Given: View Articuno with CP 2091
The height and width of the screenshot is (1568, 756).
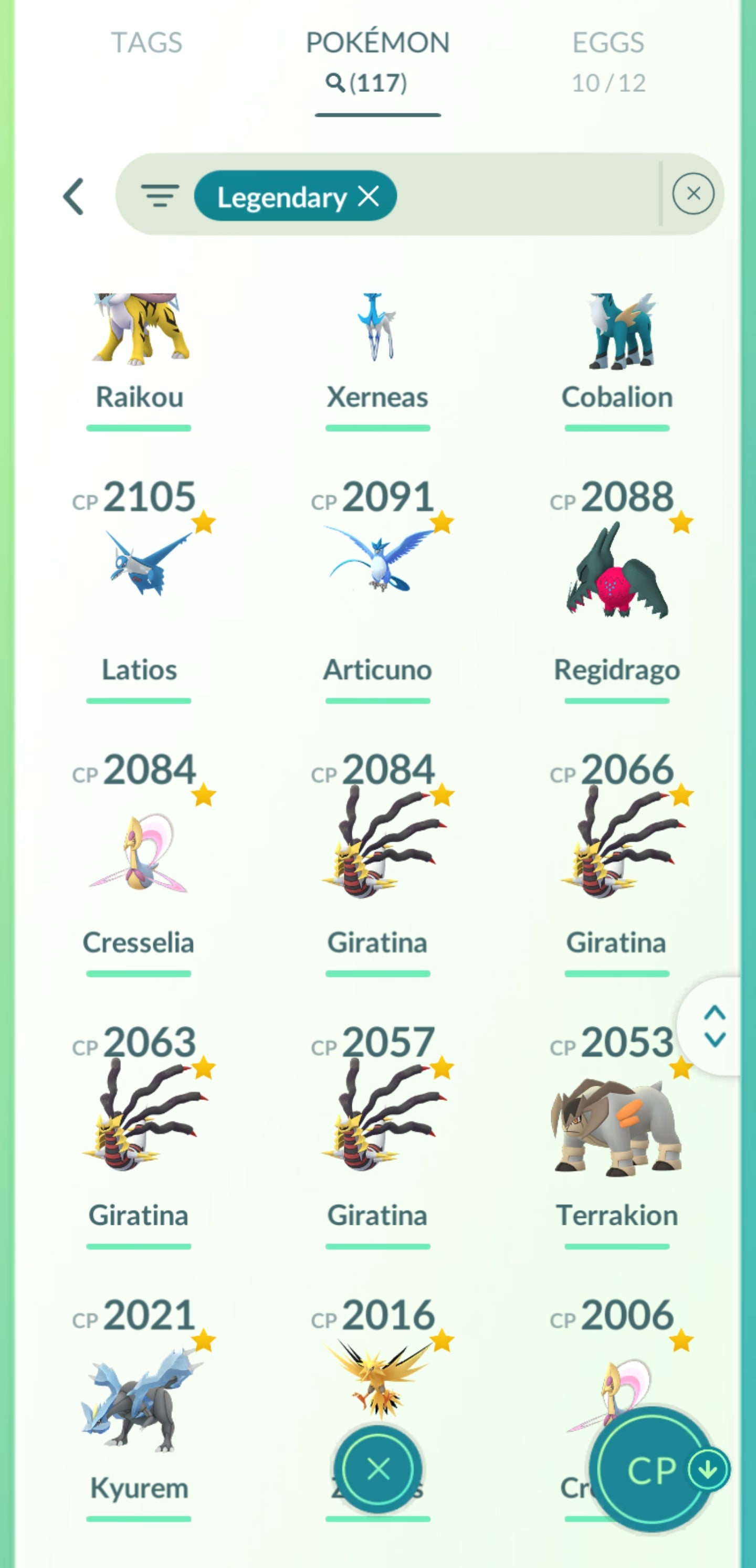Looking at the screenshot, I should point(377,578).
